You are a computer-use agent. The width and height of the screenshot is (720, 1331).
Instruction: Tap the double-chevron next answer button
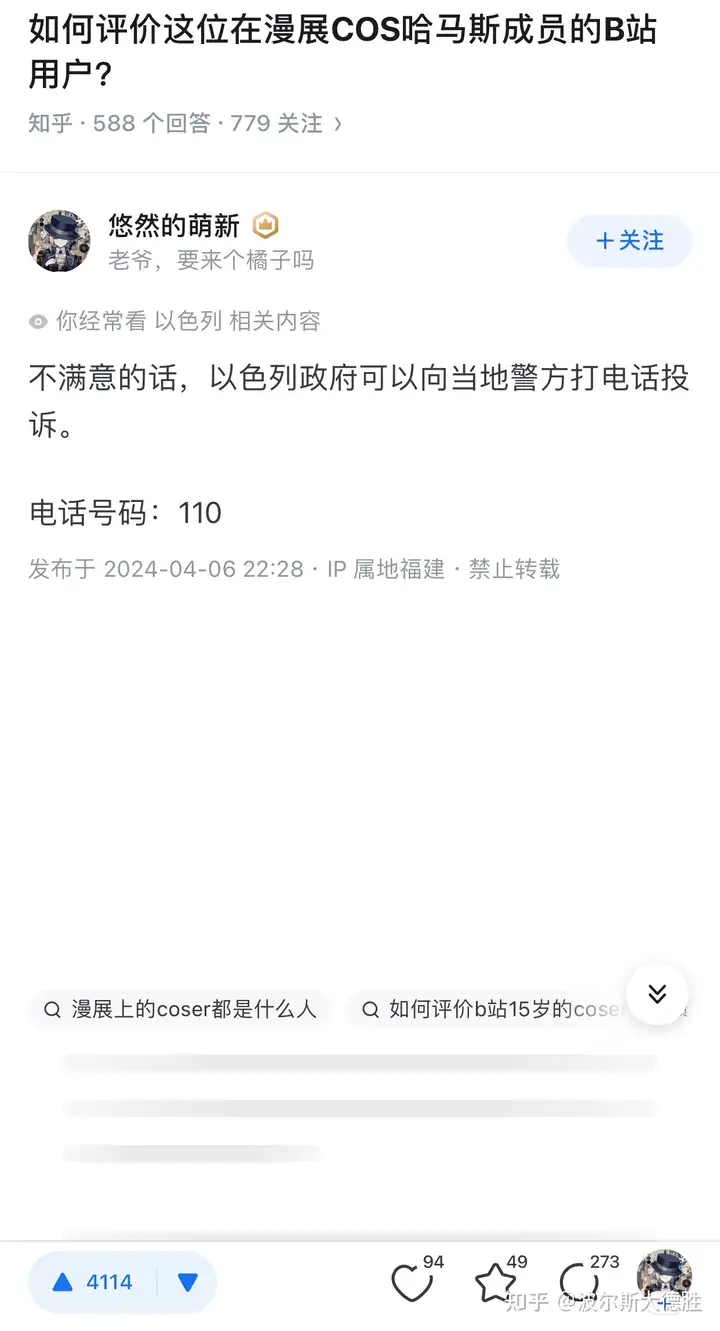pos(657,994)
